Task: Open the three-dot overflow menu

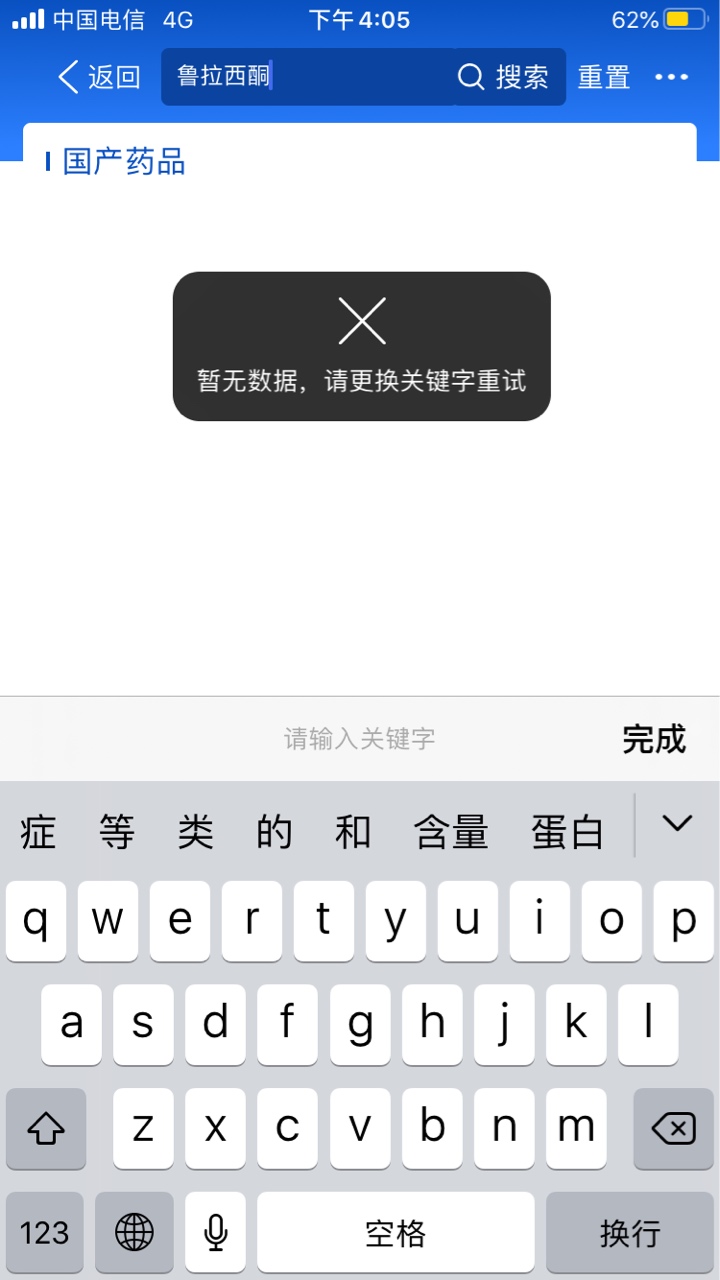Action: click(x=671, y=77)
